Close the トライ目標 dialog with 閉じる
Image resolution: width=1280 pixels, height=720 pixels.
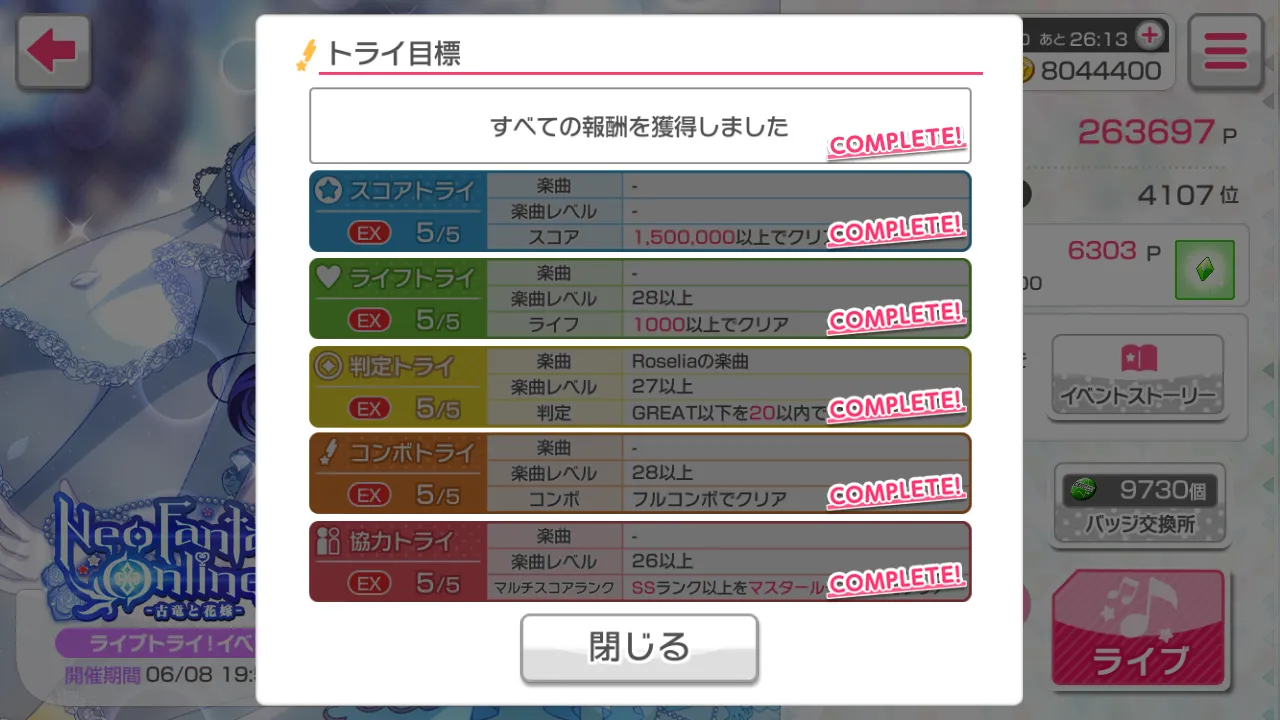click(639, 648)
